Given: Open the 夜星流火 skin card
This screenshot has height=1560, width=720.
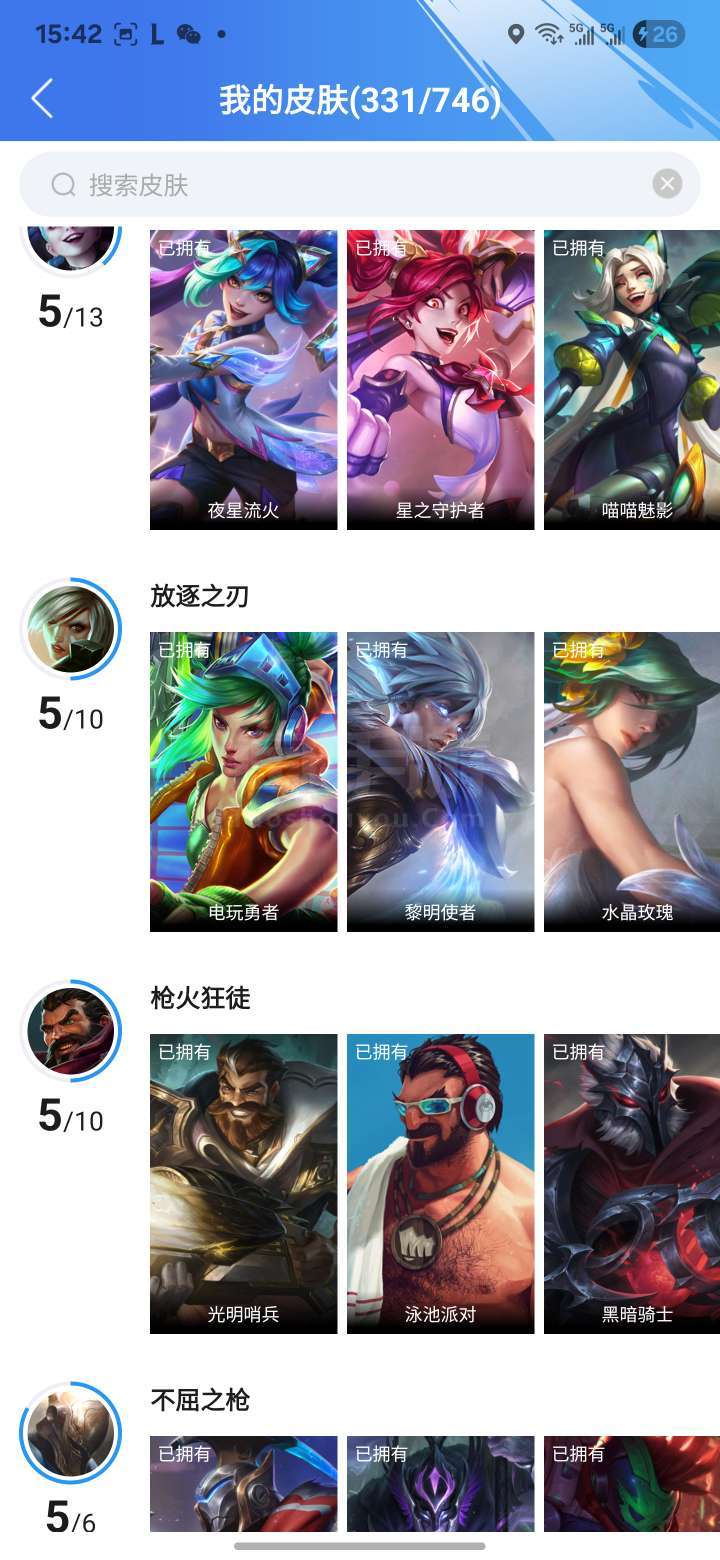Looking at the screenshot, I should pos(243,380).
